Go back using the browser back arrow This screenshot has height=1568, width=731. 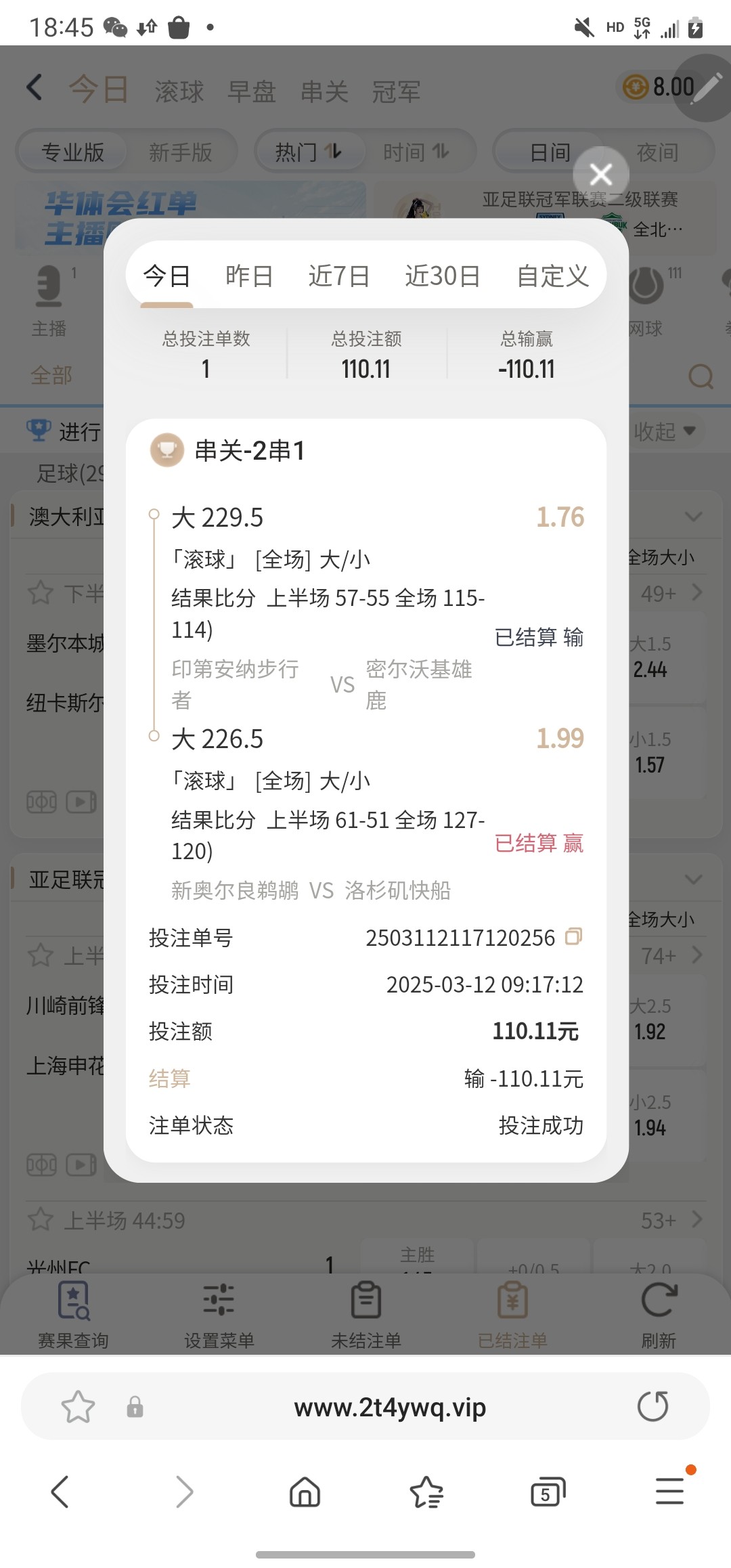60,1491
